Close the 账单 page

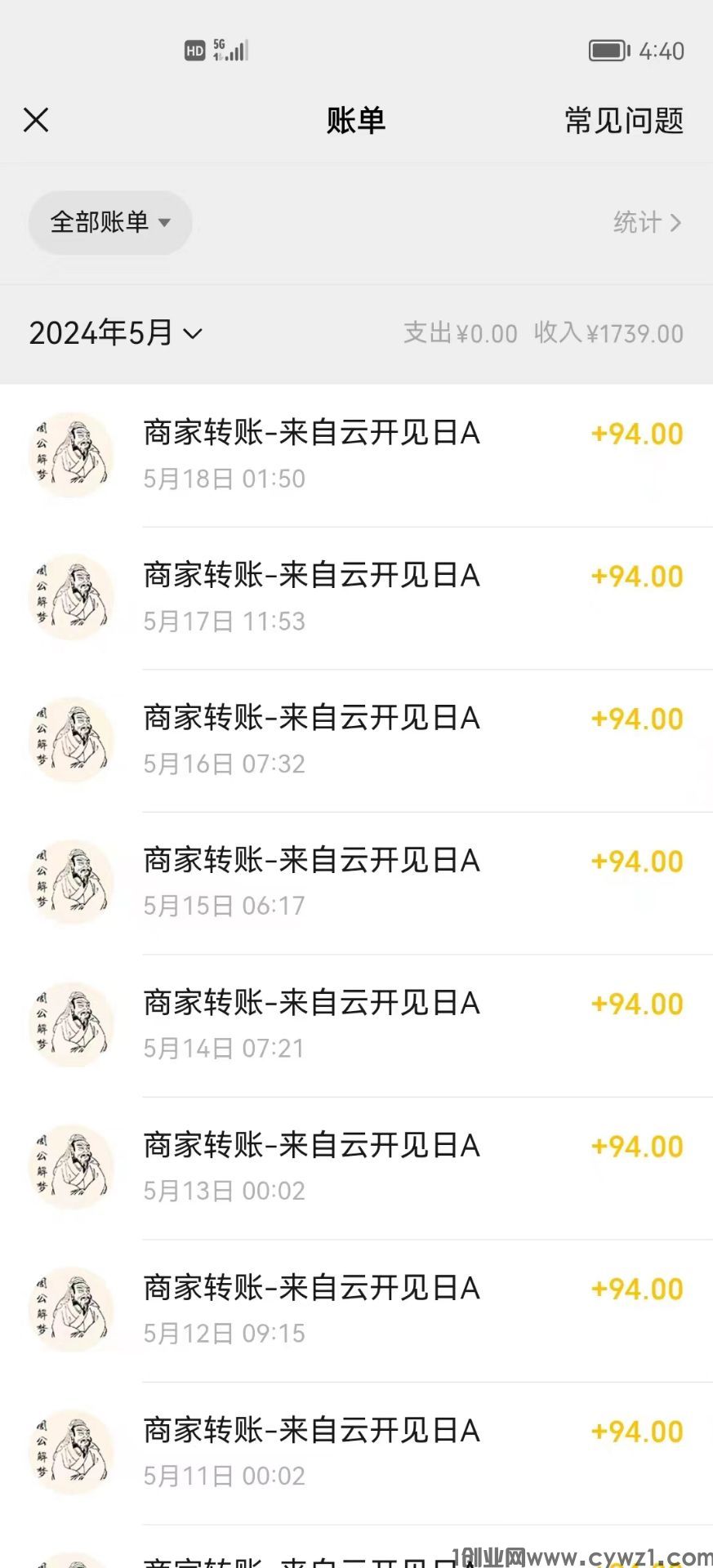[x=36, y=120]
